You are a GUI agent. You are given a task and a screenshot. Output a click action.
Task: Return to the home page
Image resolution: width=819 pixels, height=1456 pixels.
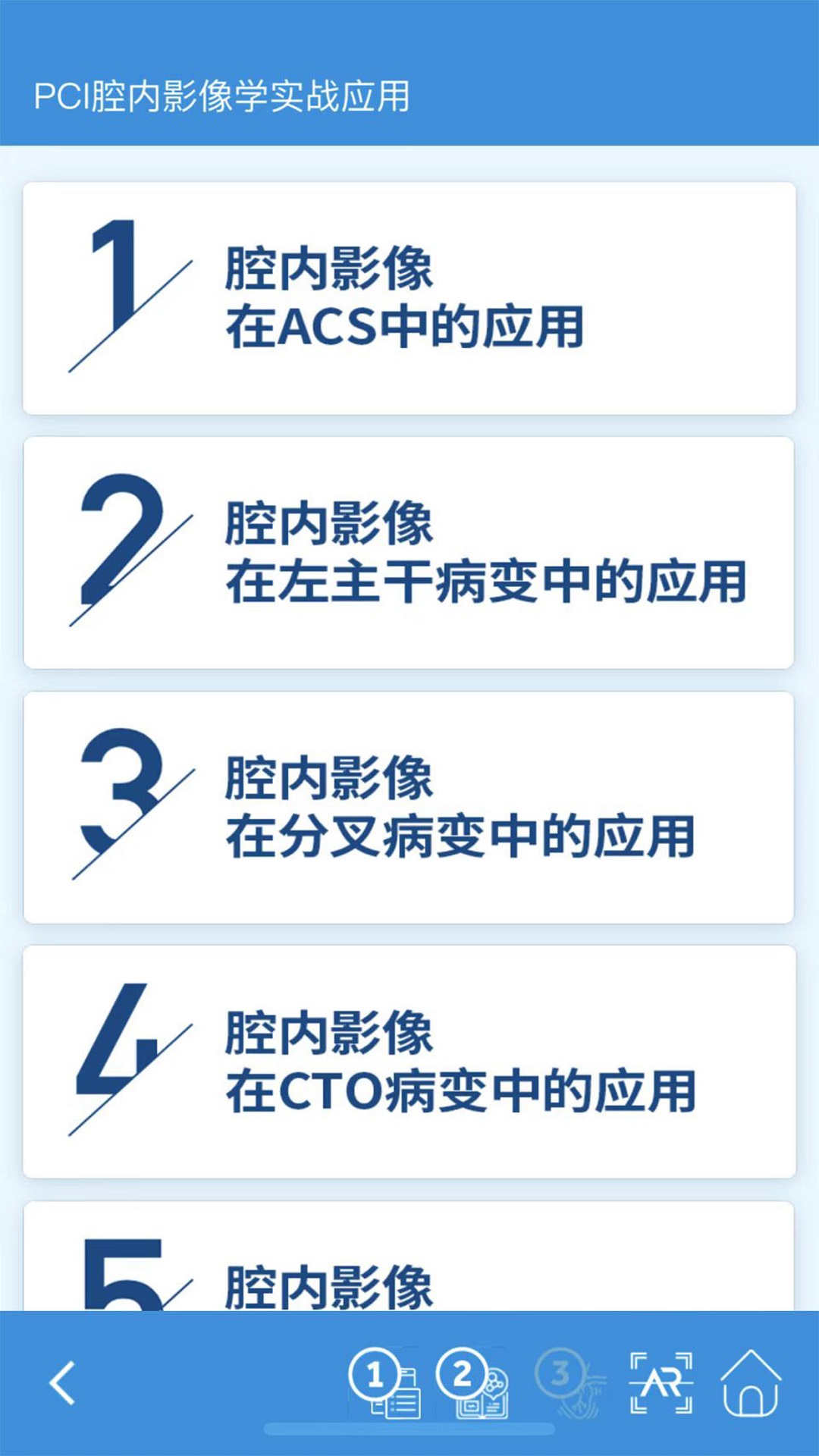point(750,1383)
